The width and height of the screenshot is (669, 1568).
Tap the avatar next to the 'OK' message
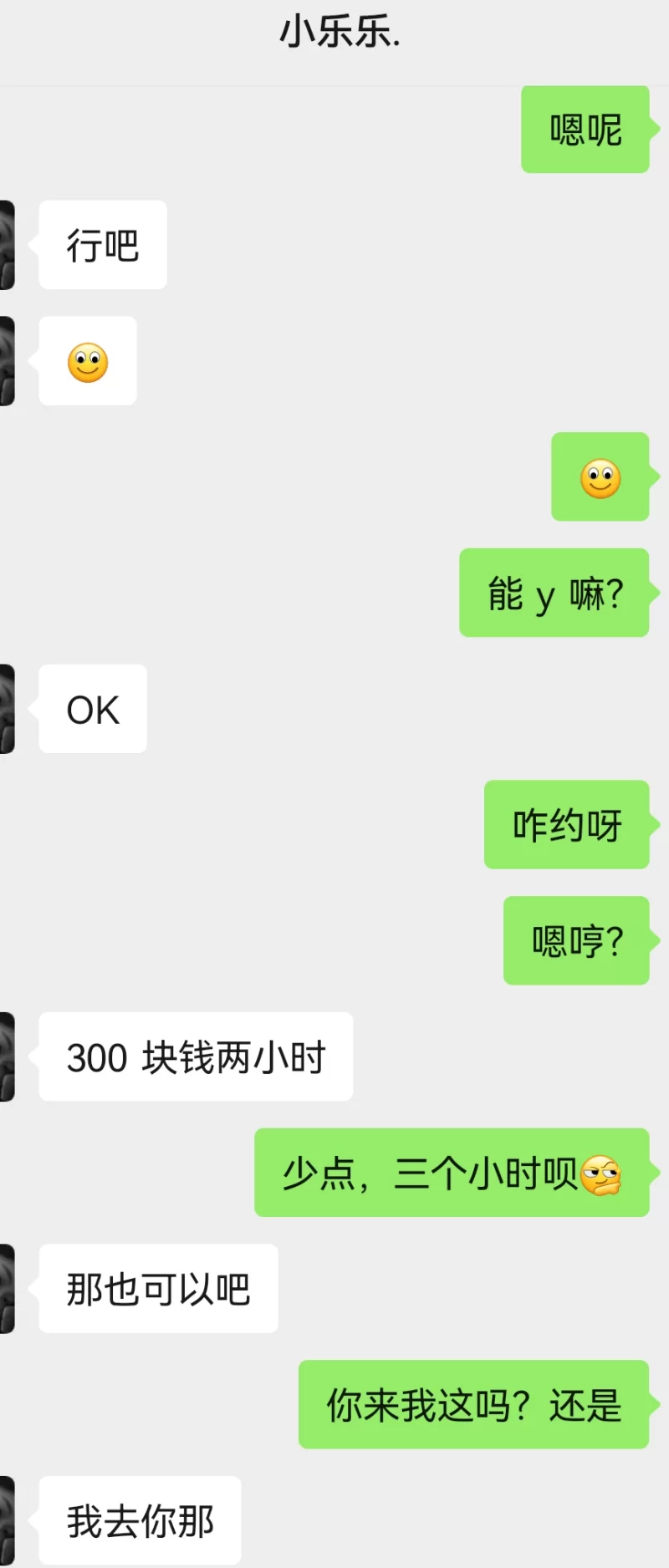click(x=7, y=709)
